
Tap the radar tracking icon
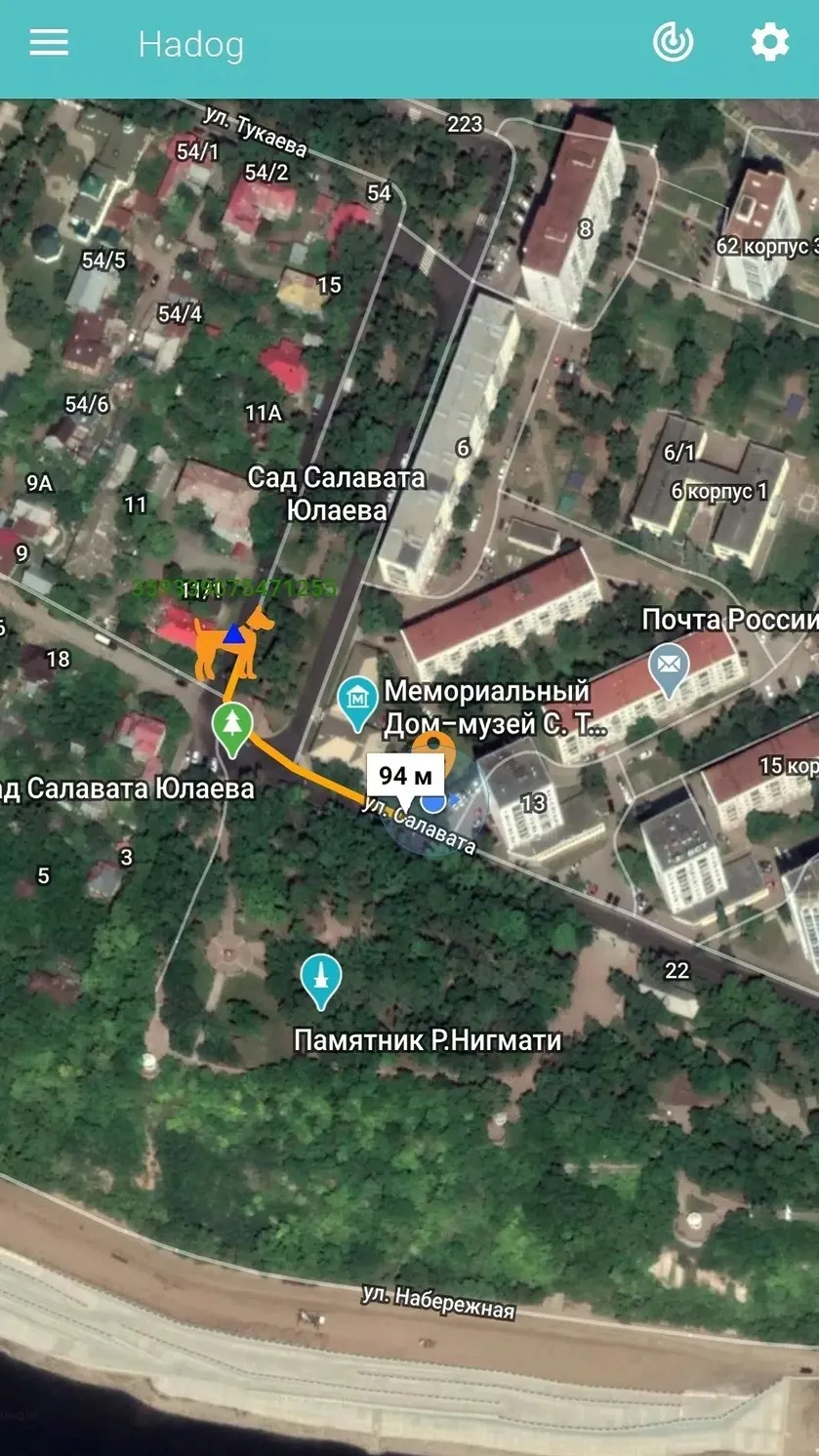click(x=674, y=43)
